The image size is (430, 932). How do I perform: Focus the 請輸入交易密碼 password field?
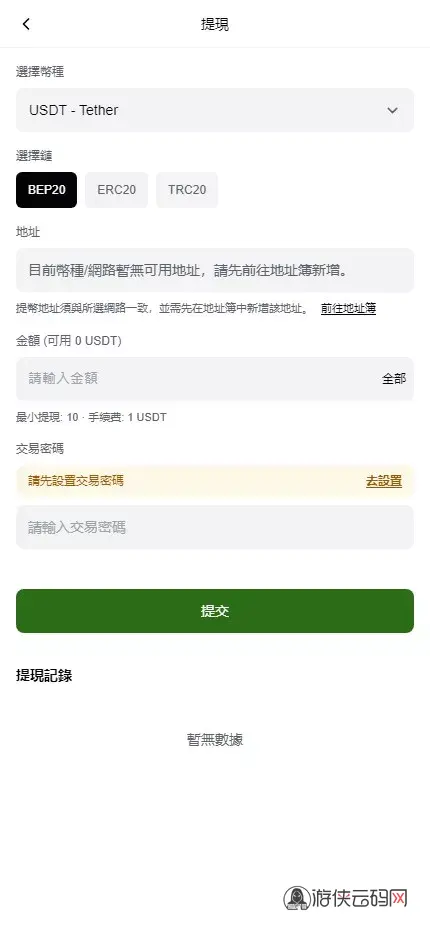pos(215,527)
